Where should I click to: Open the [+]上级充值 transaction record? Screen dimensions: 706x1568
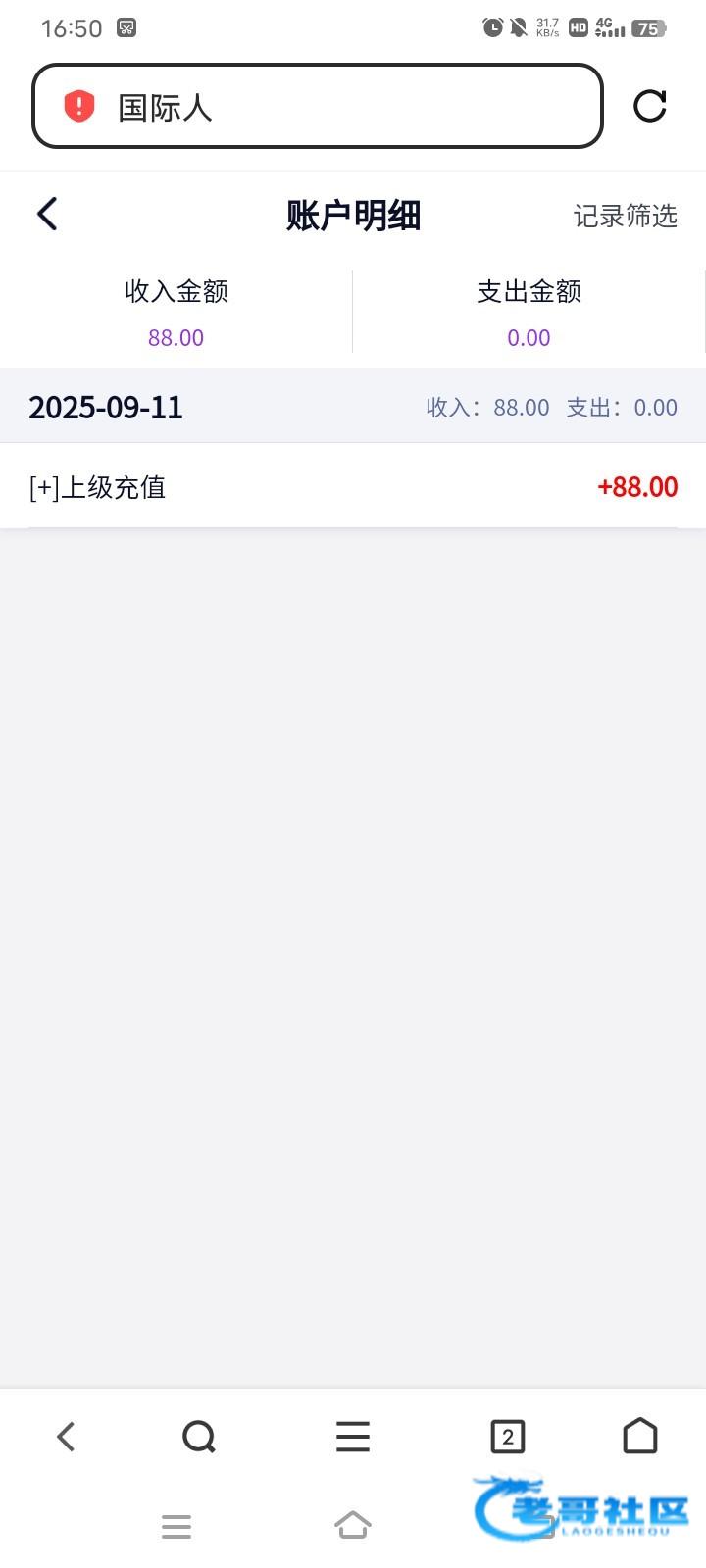click(x=353, y=487)
